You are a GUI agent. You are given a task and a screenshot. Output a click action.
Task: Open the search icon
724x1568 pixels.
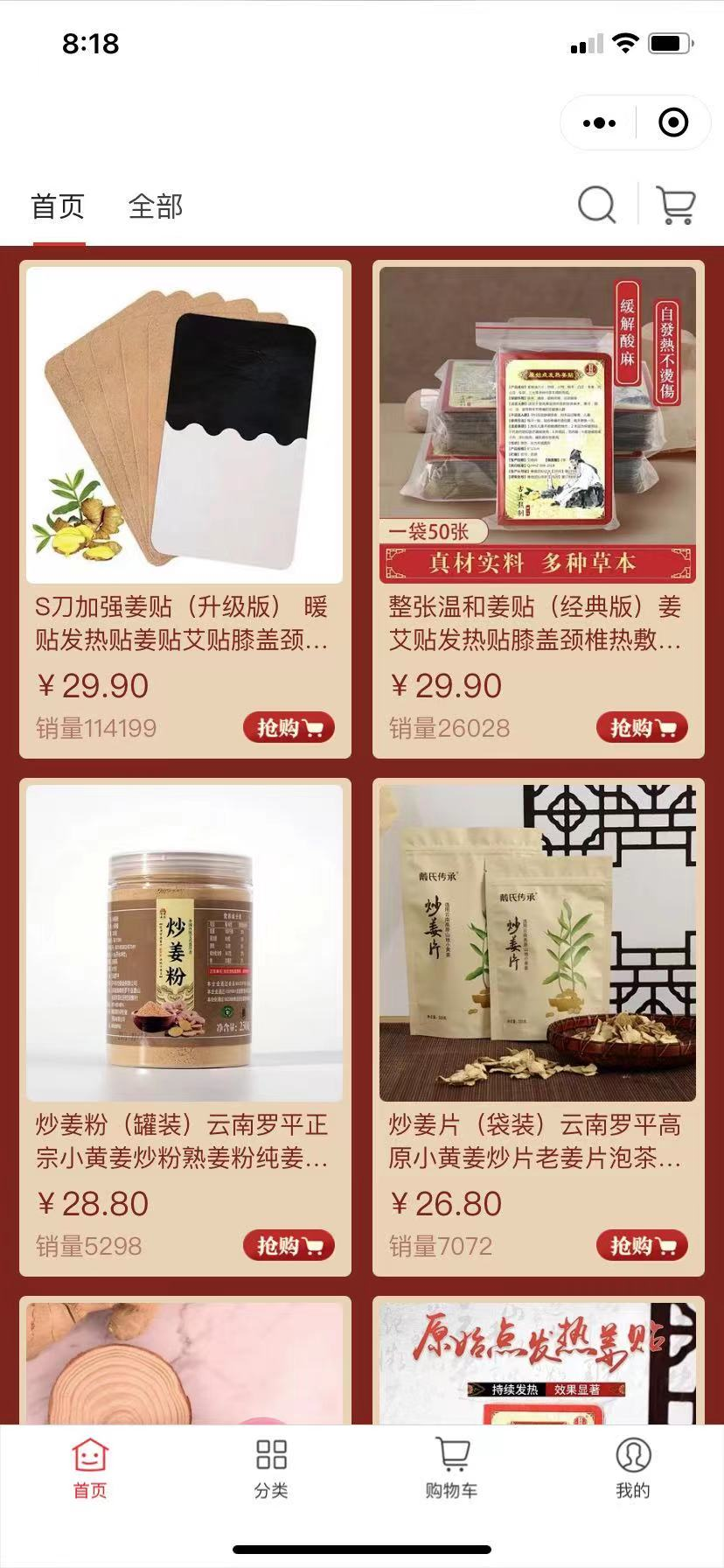597,205
